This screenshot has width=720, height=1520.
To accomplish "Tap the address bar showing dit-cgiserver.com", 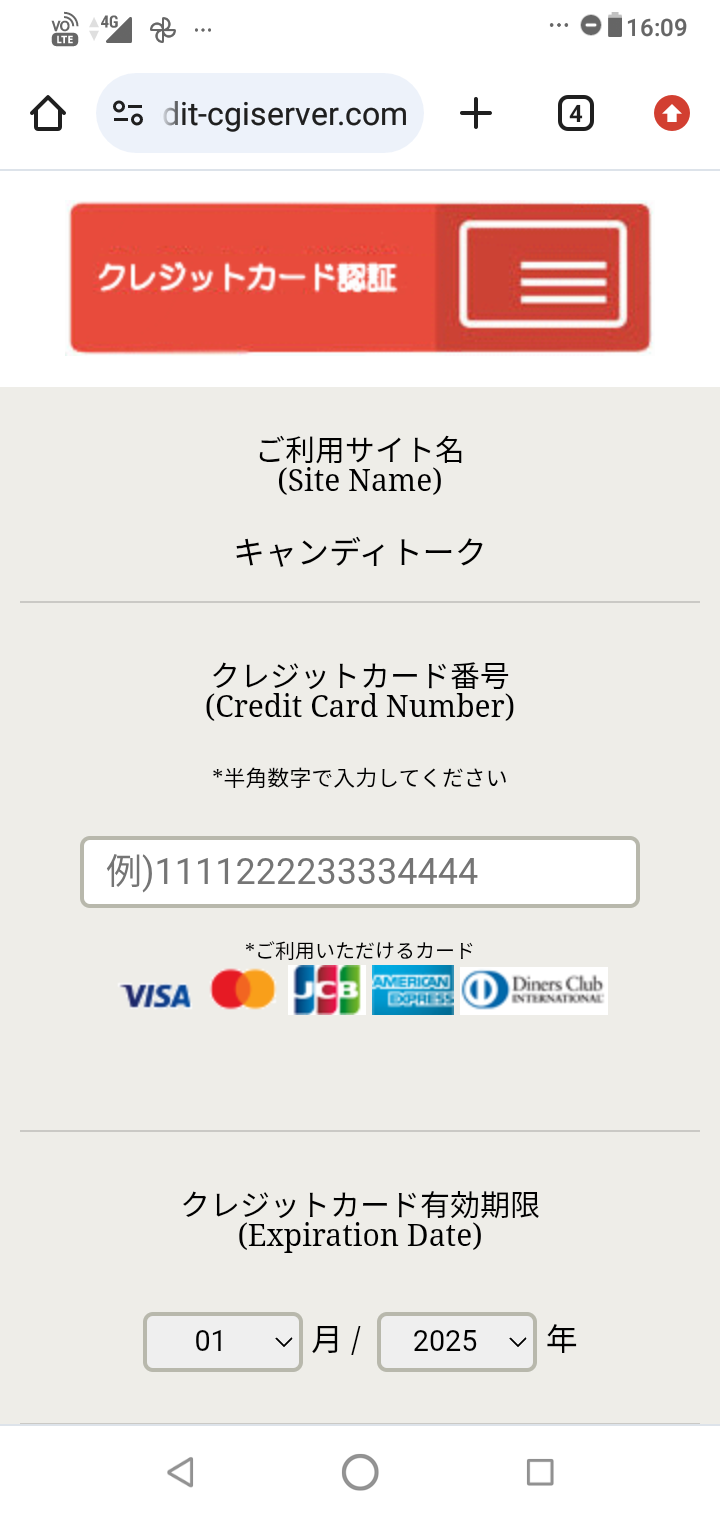I will pyautogui.click(x=284, y=114).
